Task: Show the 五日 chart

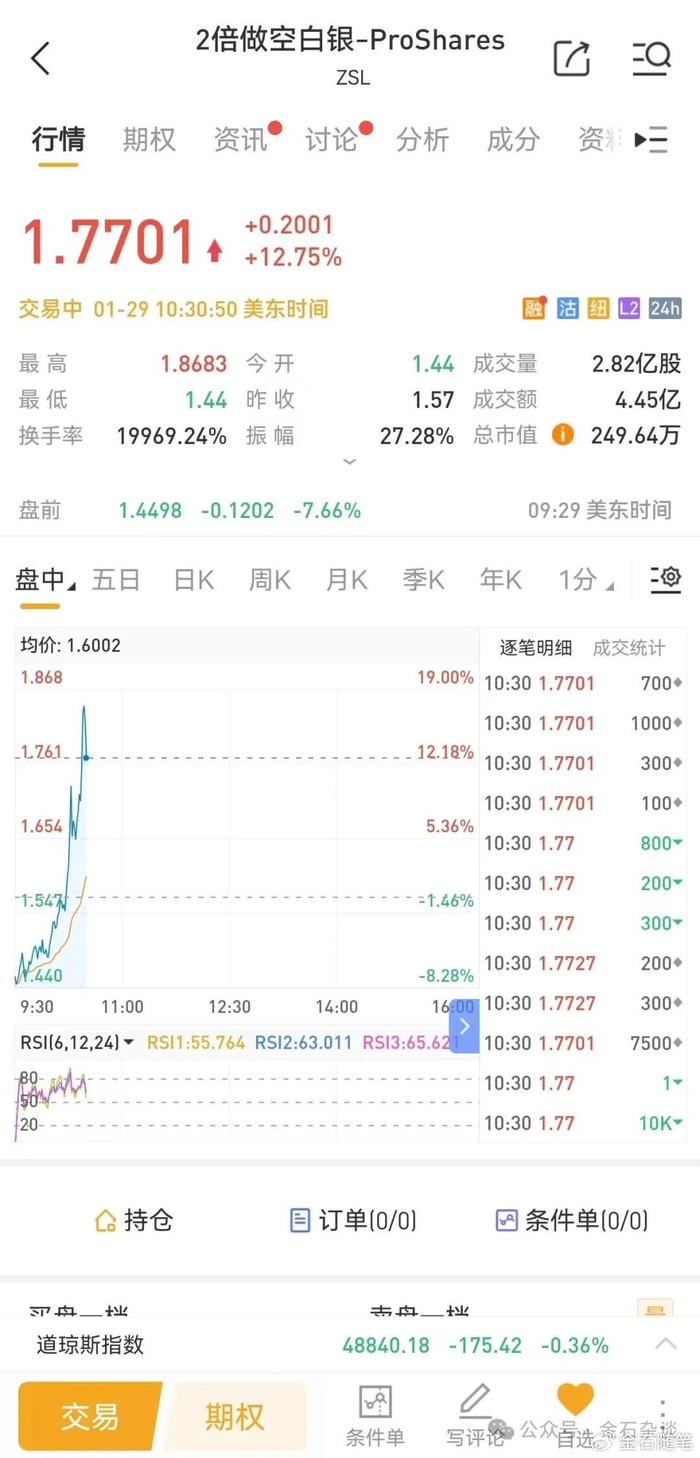Action: pos(116,579)
